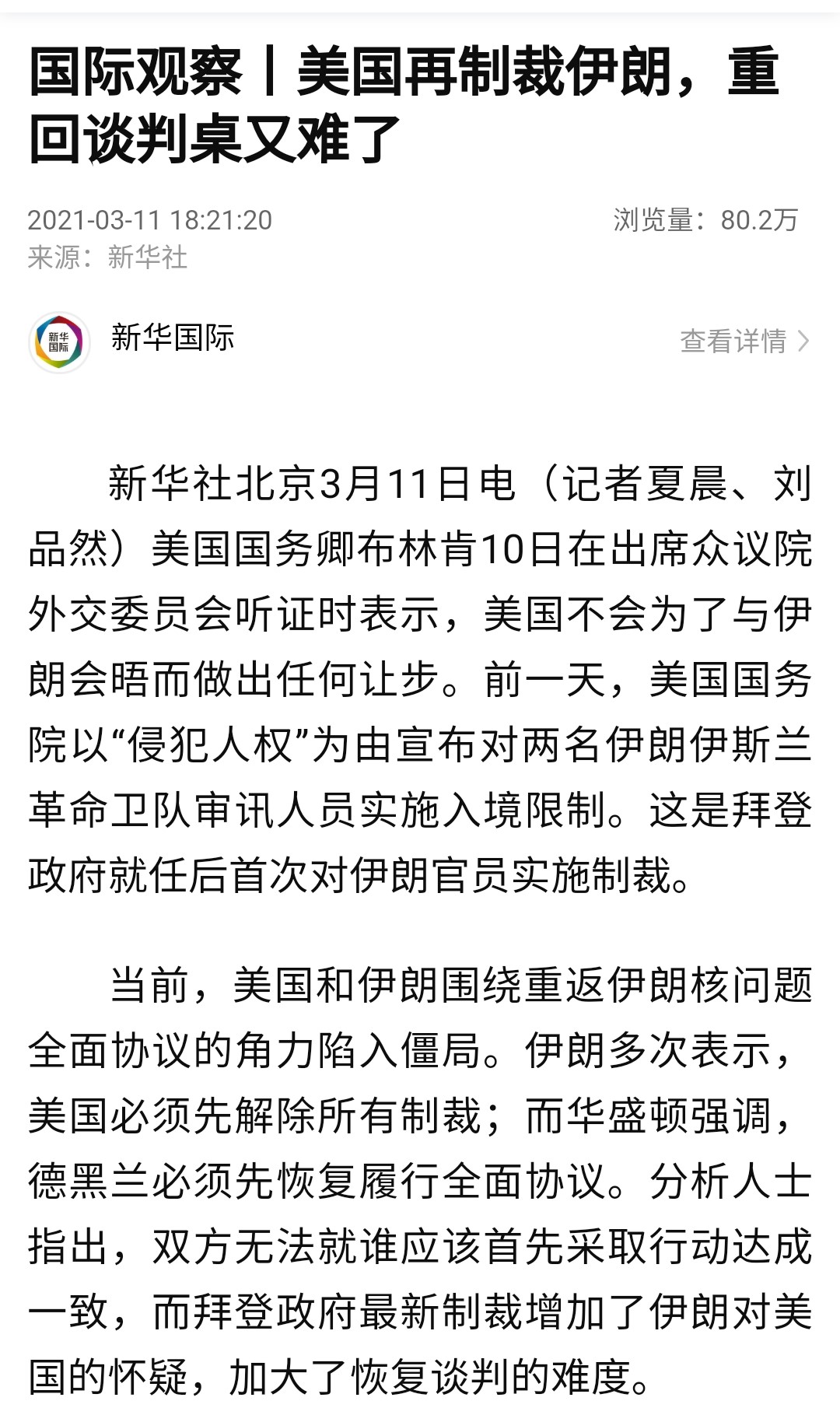Open the 新华国际 publisher avatar
Screen dimensions: 840x1422
click(x=59, y=342)
